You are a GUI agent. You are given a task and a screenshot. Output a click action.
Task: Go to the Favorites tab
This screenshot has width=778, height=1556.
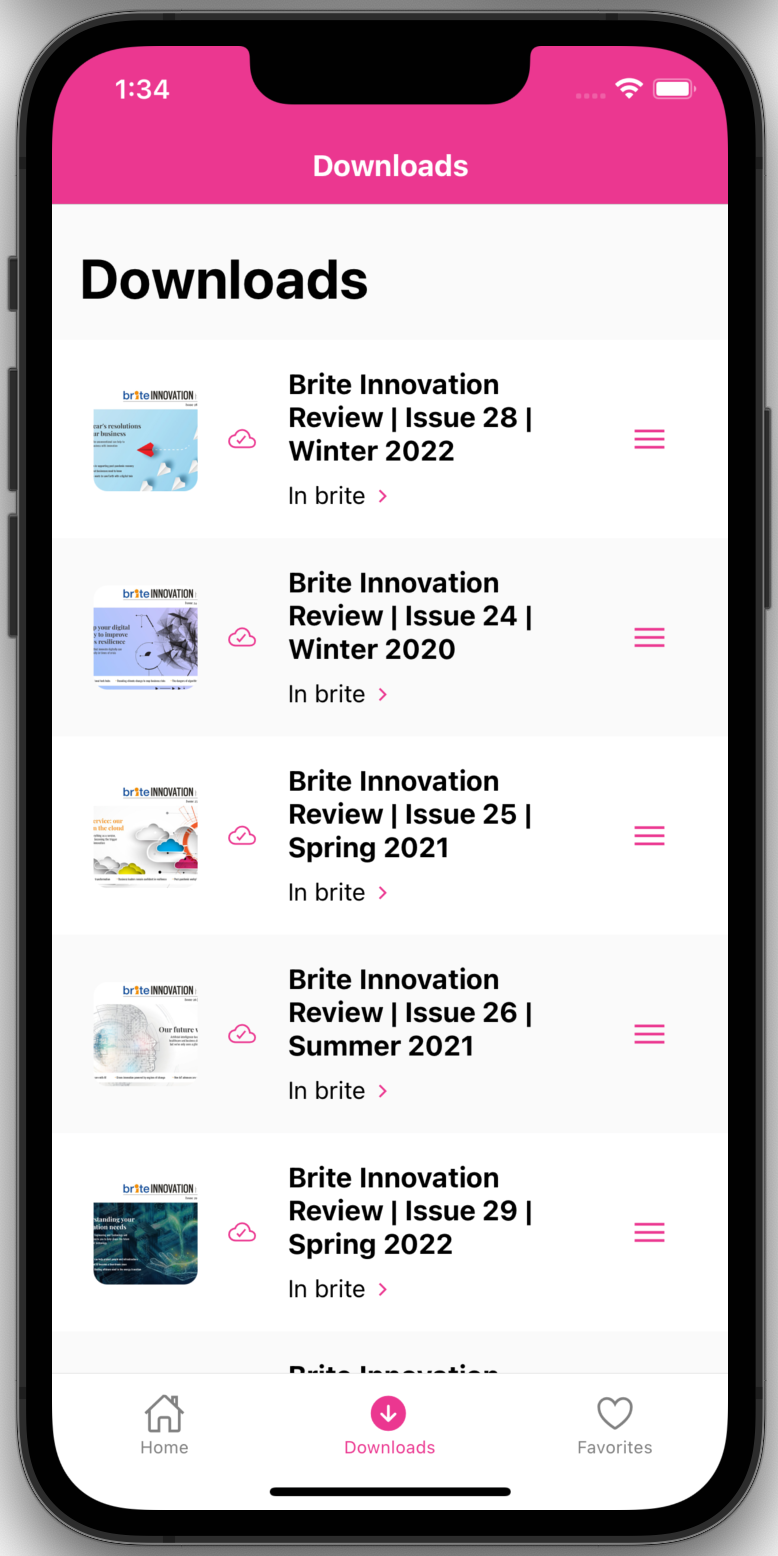(614, 1425)
